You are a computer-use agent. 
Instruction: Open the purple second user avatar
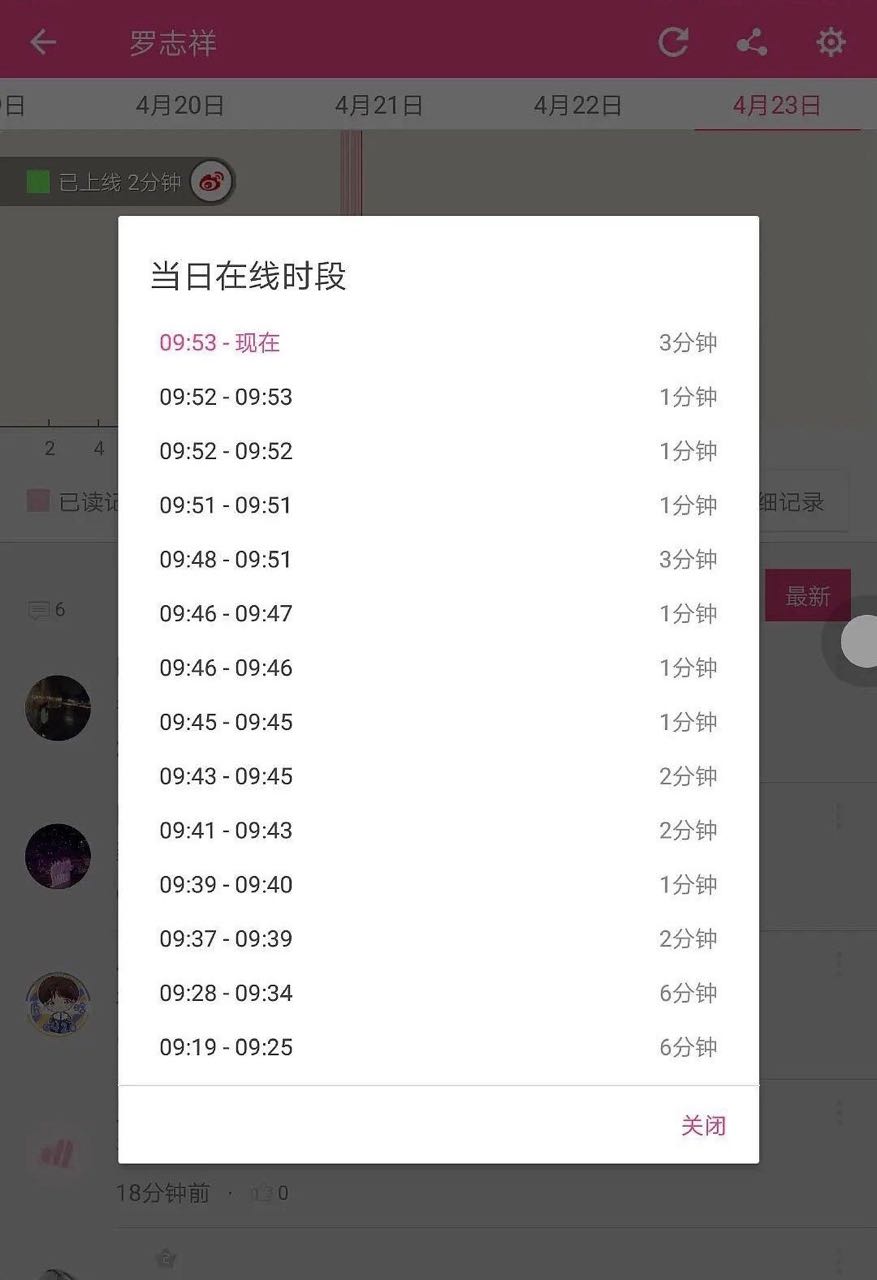57,857
